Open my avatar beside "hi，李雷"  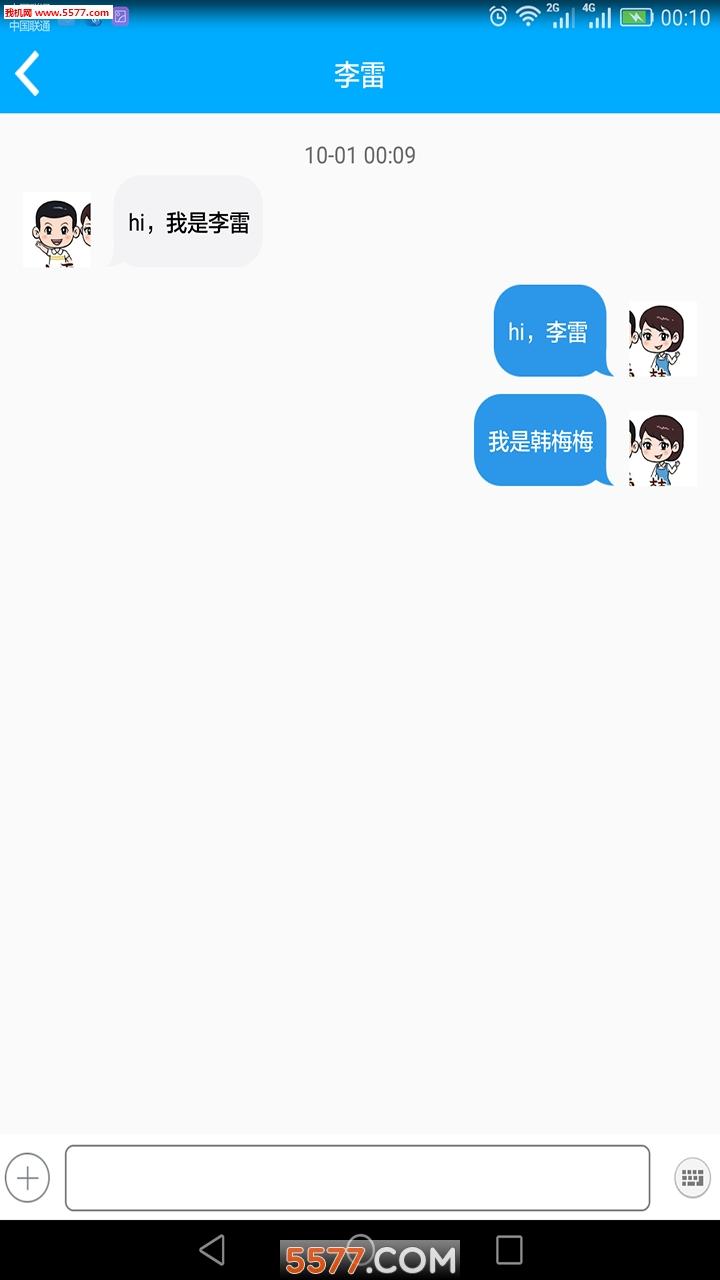[662, 340]
